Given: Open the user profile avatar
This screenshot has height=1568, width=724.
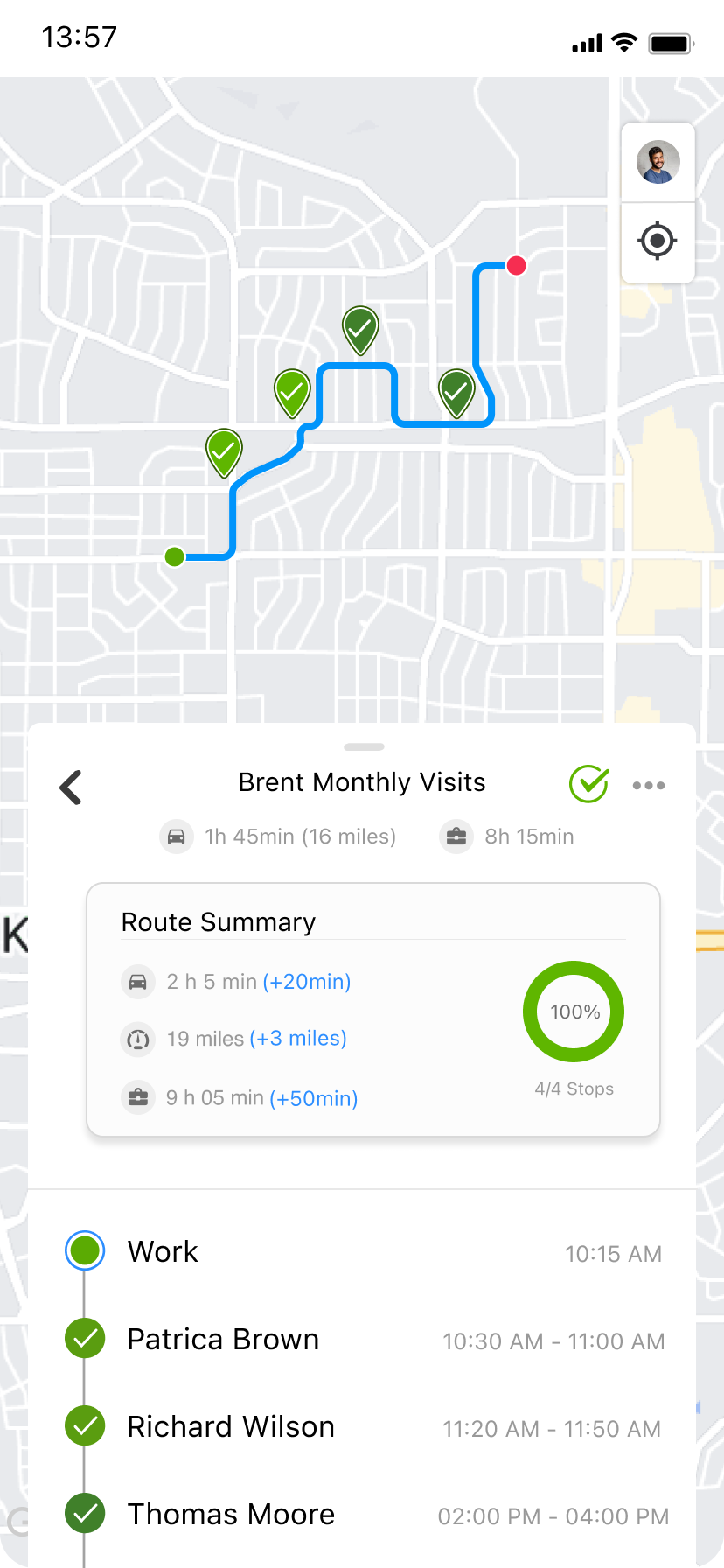Looking at the screenshot, I should 658,163.
